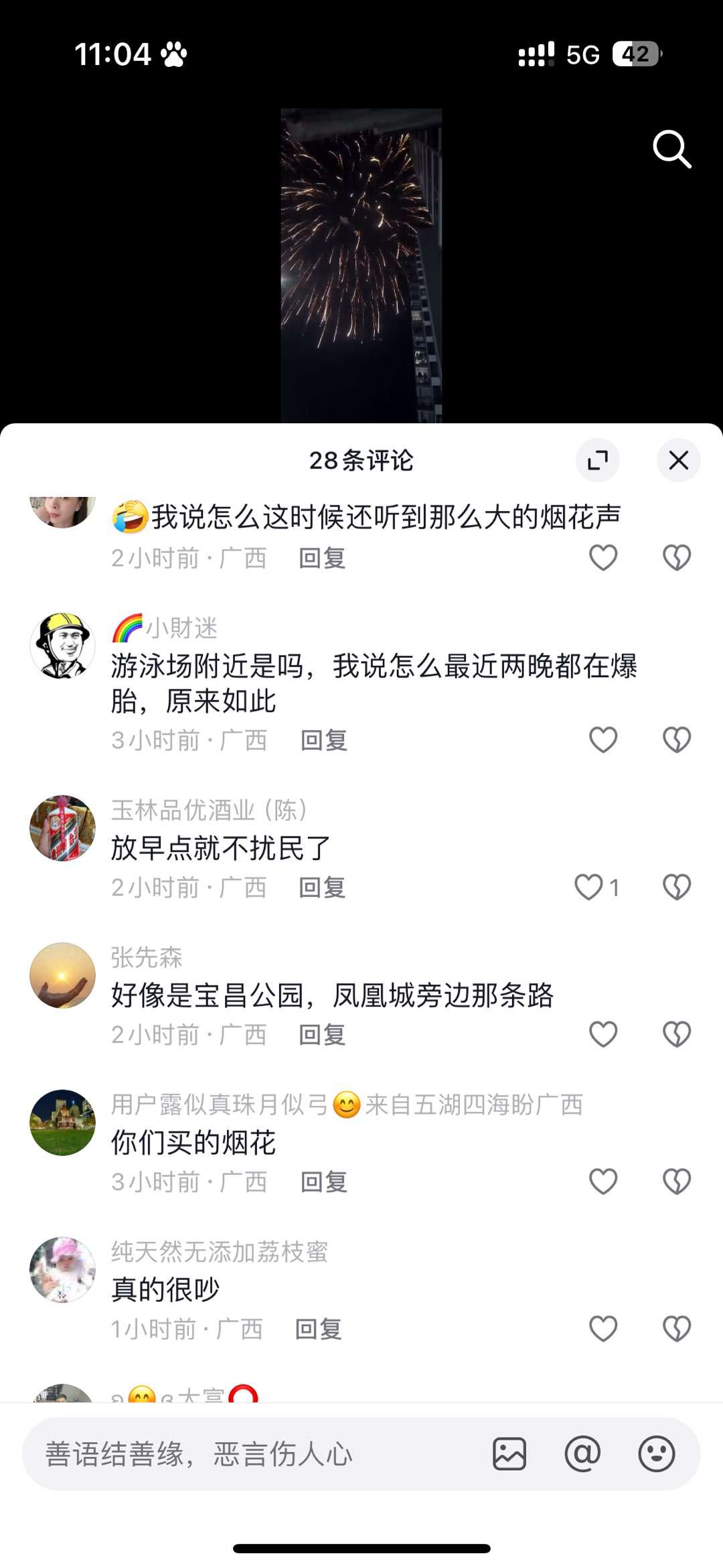Dislike 小財迷's comment
This screenshot has height=1568, width=723.
pyautogui.click(x=676, y=740)
